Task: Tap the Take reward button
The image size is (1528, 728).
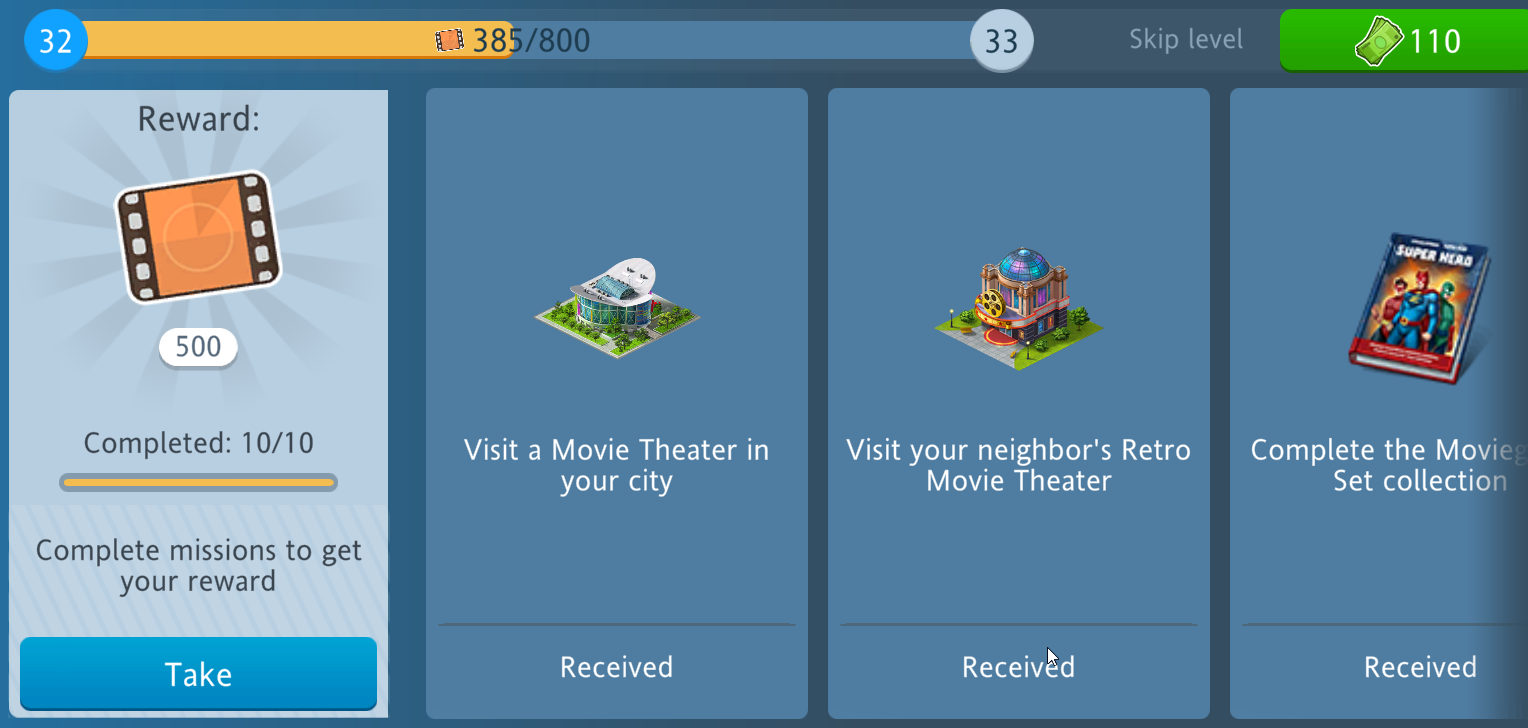Action: tap(198, 674)
